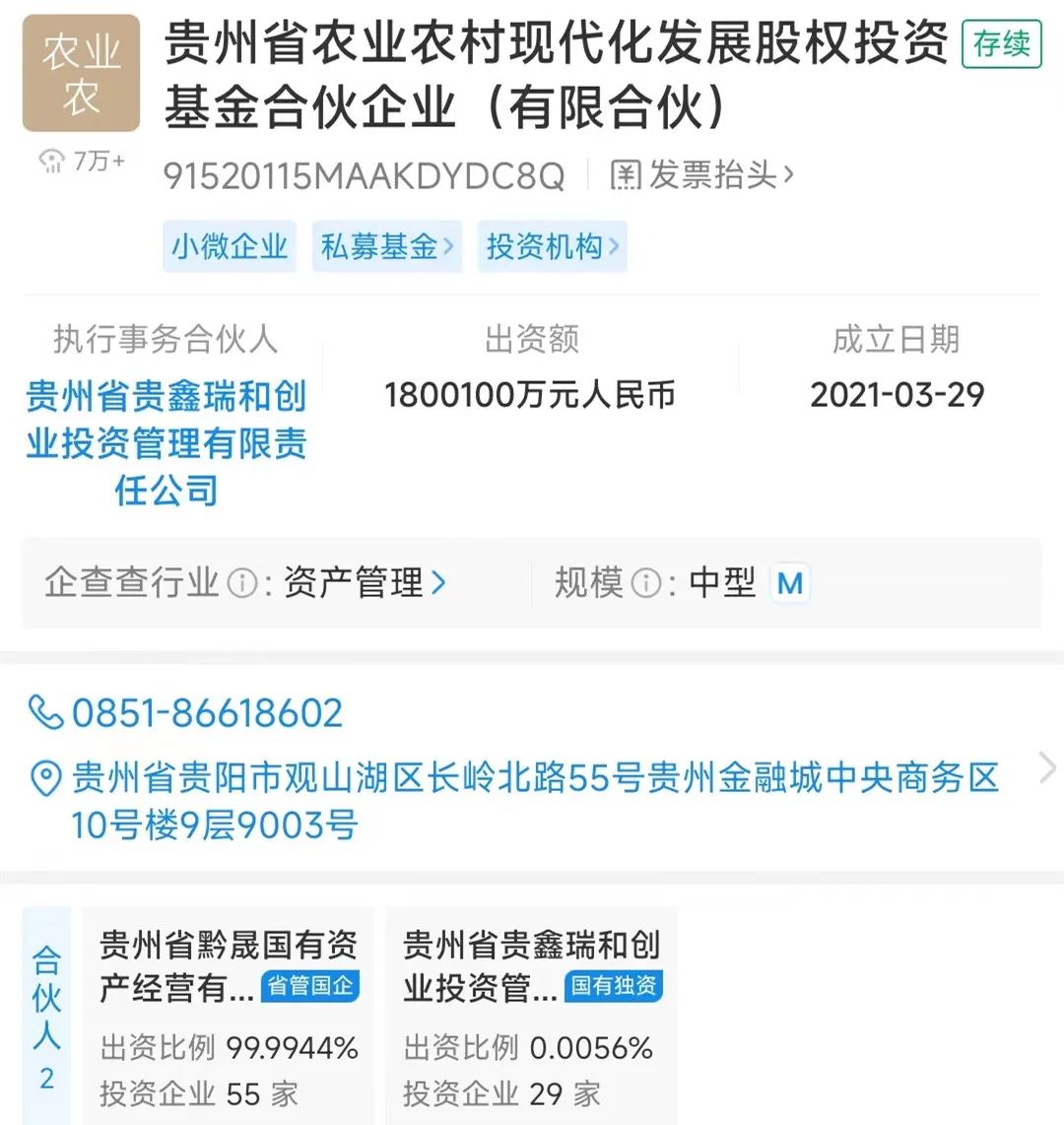Tap the info icon beside 企查查行业
Image resolution: width=1064 pixels, height=1125 pixels.
(241, 583)
